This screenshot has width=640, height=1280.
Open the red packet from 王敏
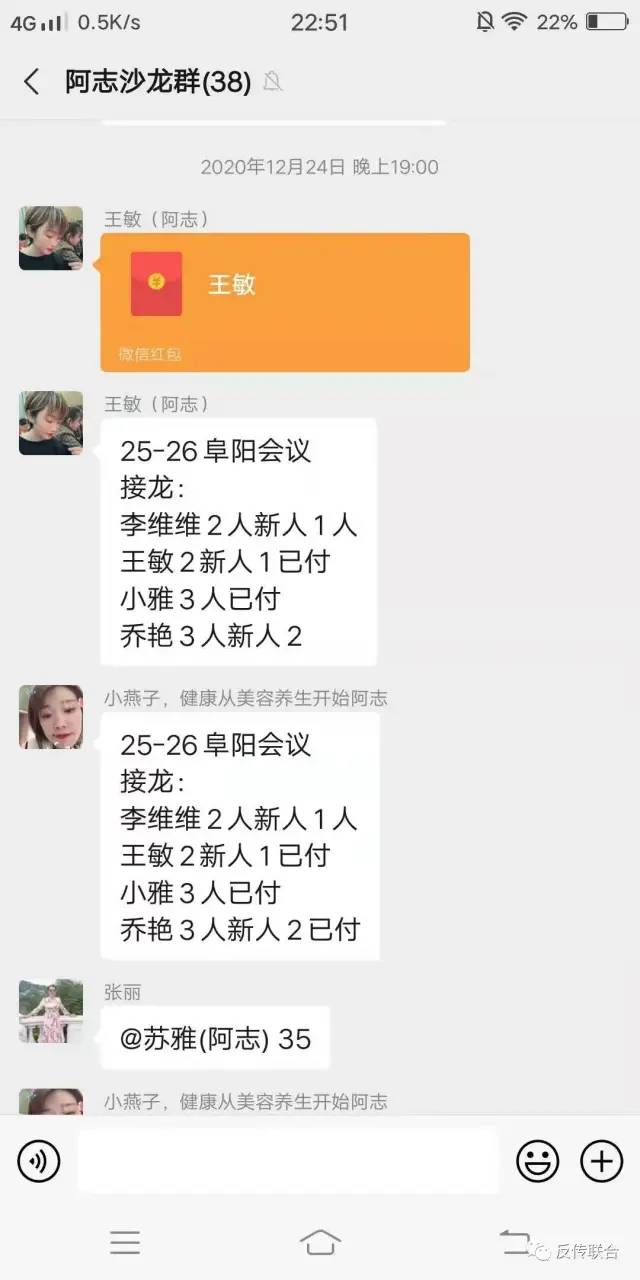[x=285, y=301]
